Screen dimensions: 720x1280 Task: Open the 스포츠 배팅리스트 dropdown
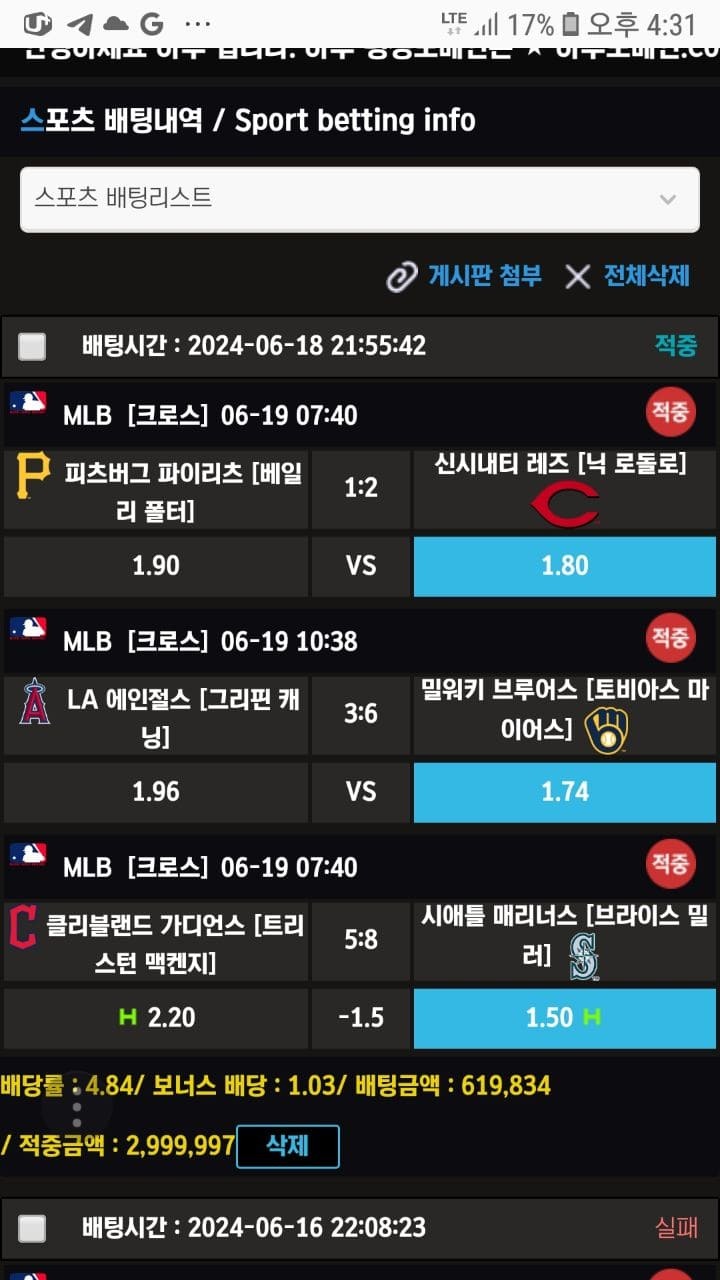pyautogui.click(x=359, y=199)
